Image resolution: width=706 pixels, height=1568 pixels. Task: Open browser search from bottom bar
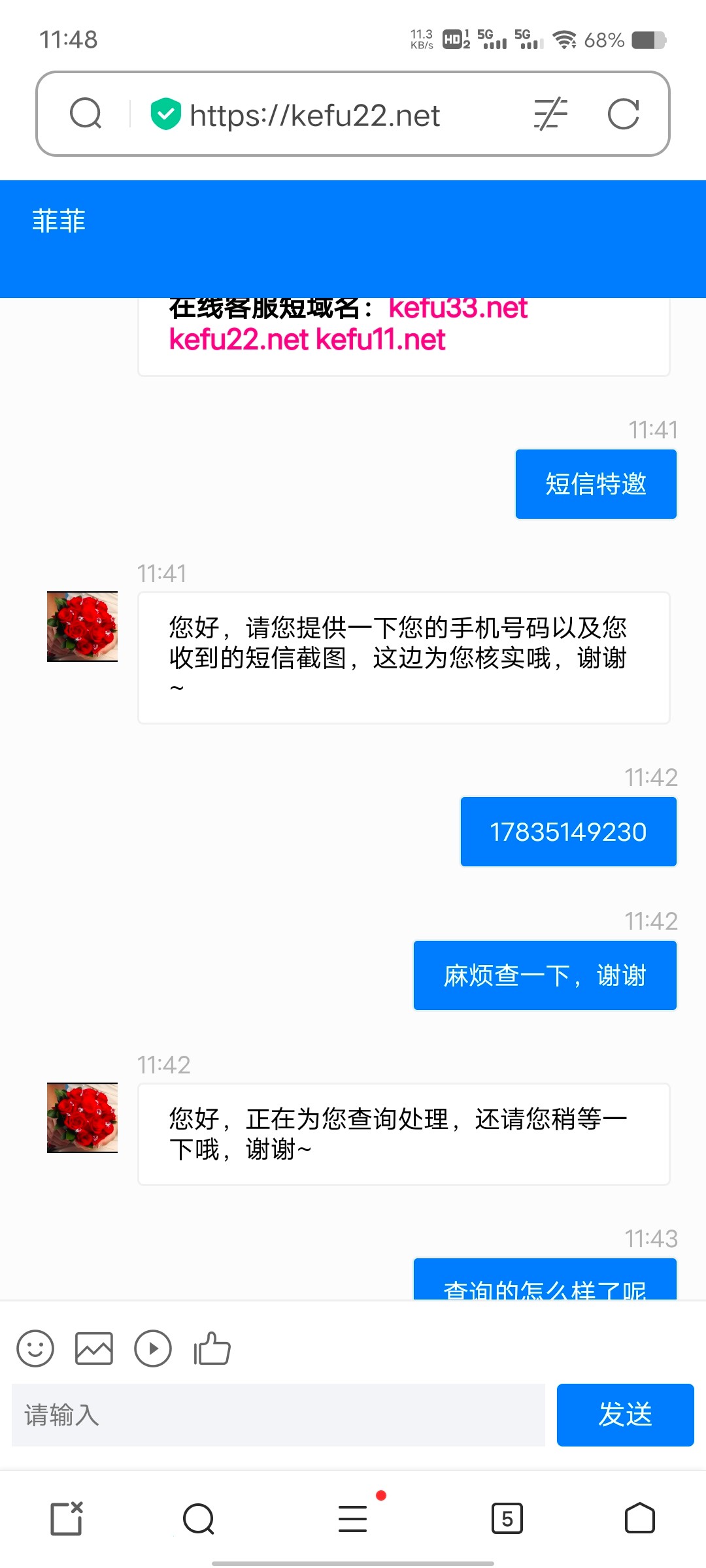tap(199, 1518)
